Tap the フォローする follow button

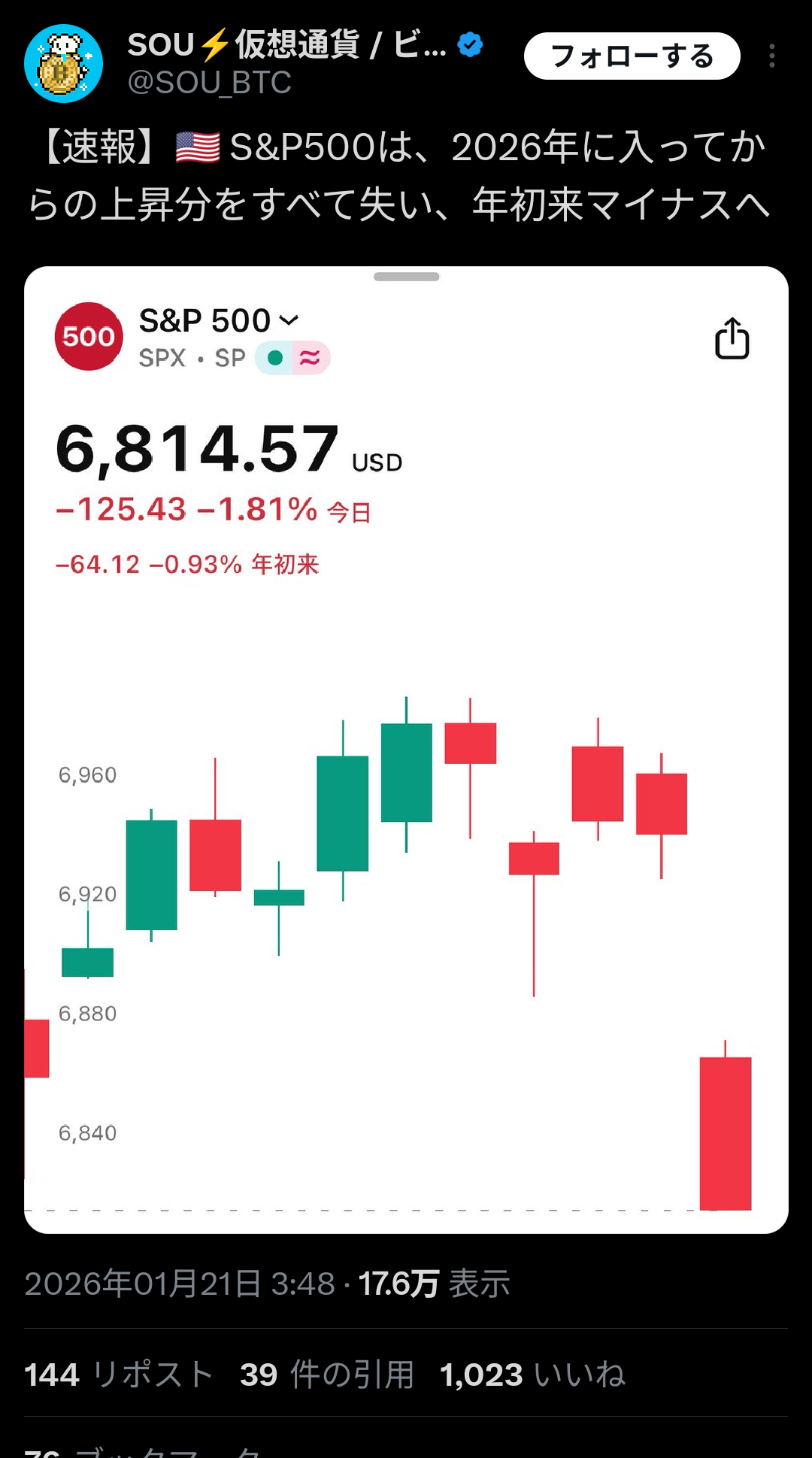632,56
